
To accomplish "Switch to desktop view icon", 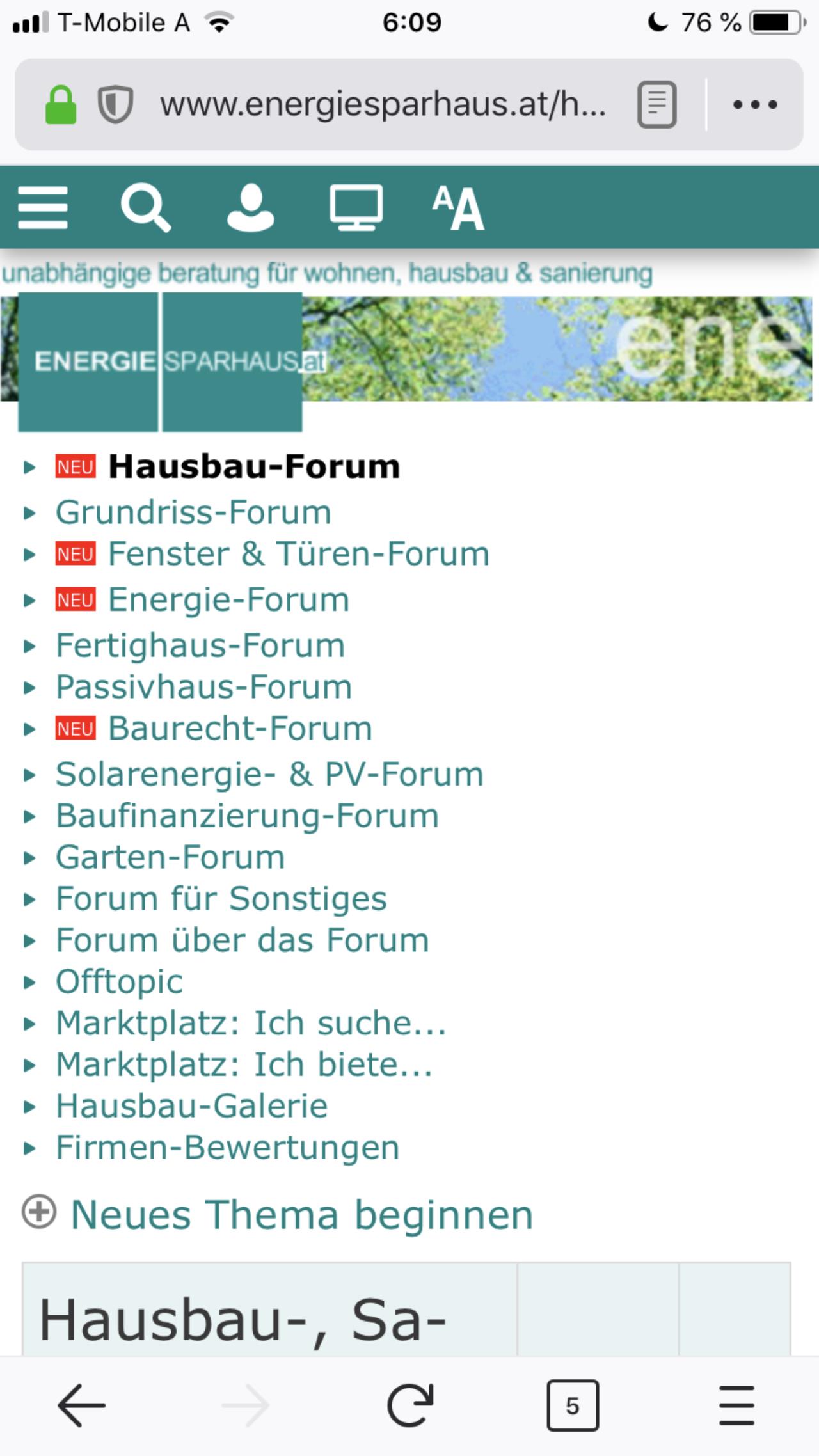I will pos(356,207).
